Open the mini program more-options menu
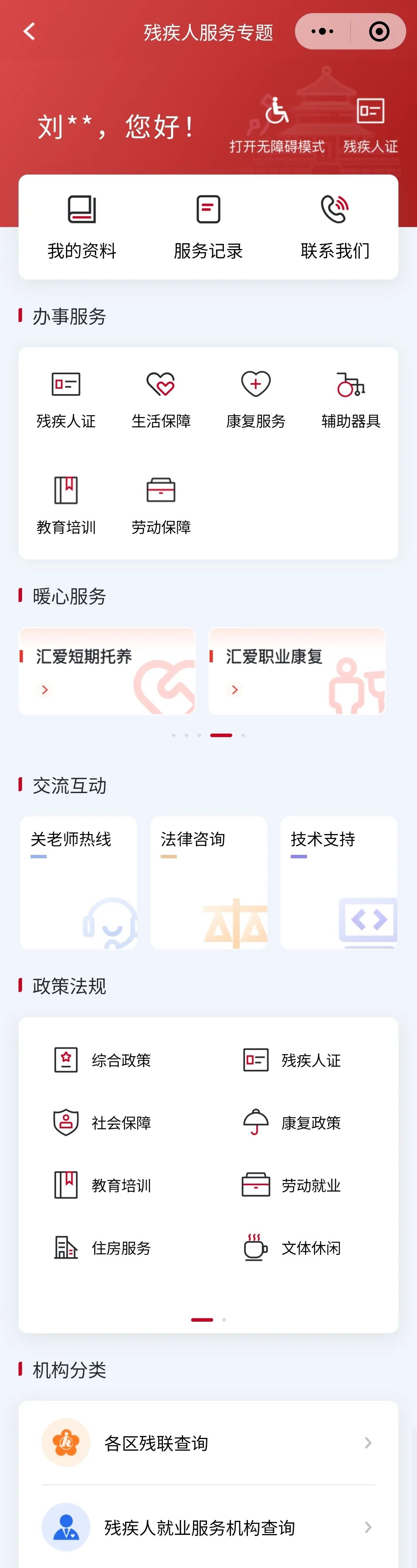The image size is (417, 1568). pos(322,32)
